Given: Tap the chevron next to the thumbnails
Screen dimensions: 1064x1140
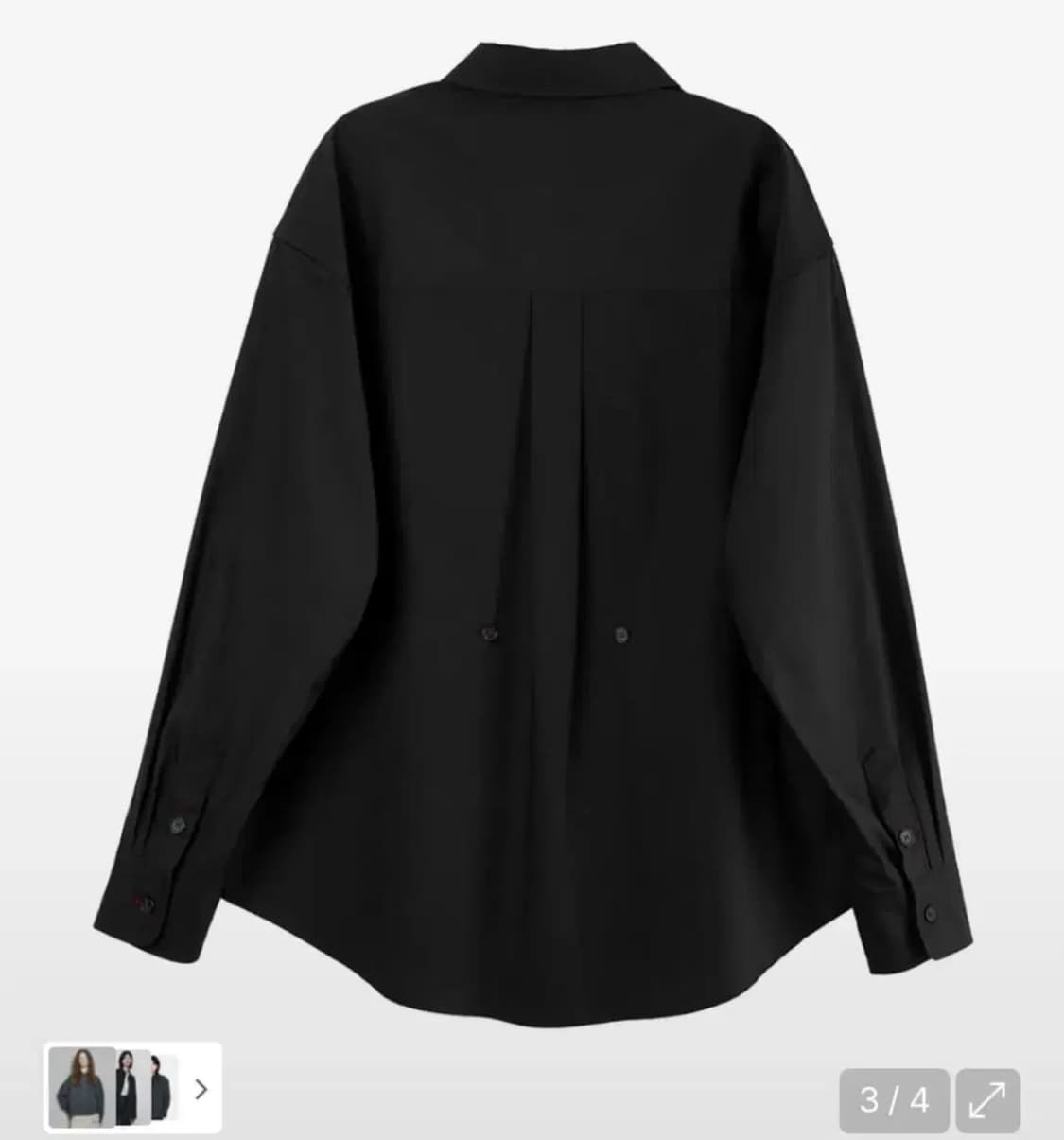Looking at the screenshot, I should pyautogui.click(x=201, y=1089).
